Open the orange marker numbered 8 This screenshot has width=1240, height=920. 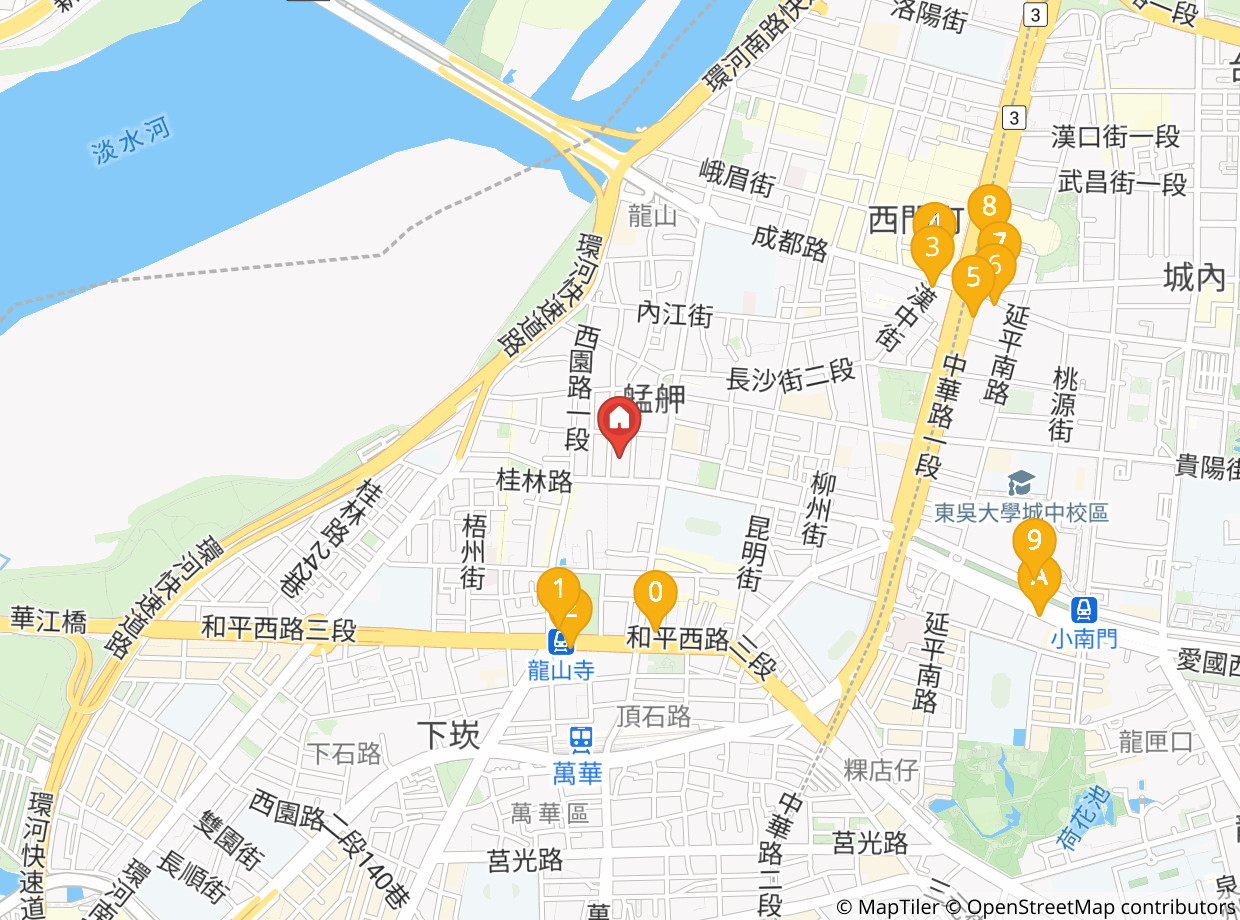tap(989, 206)
